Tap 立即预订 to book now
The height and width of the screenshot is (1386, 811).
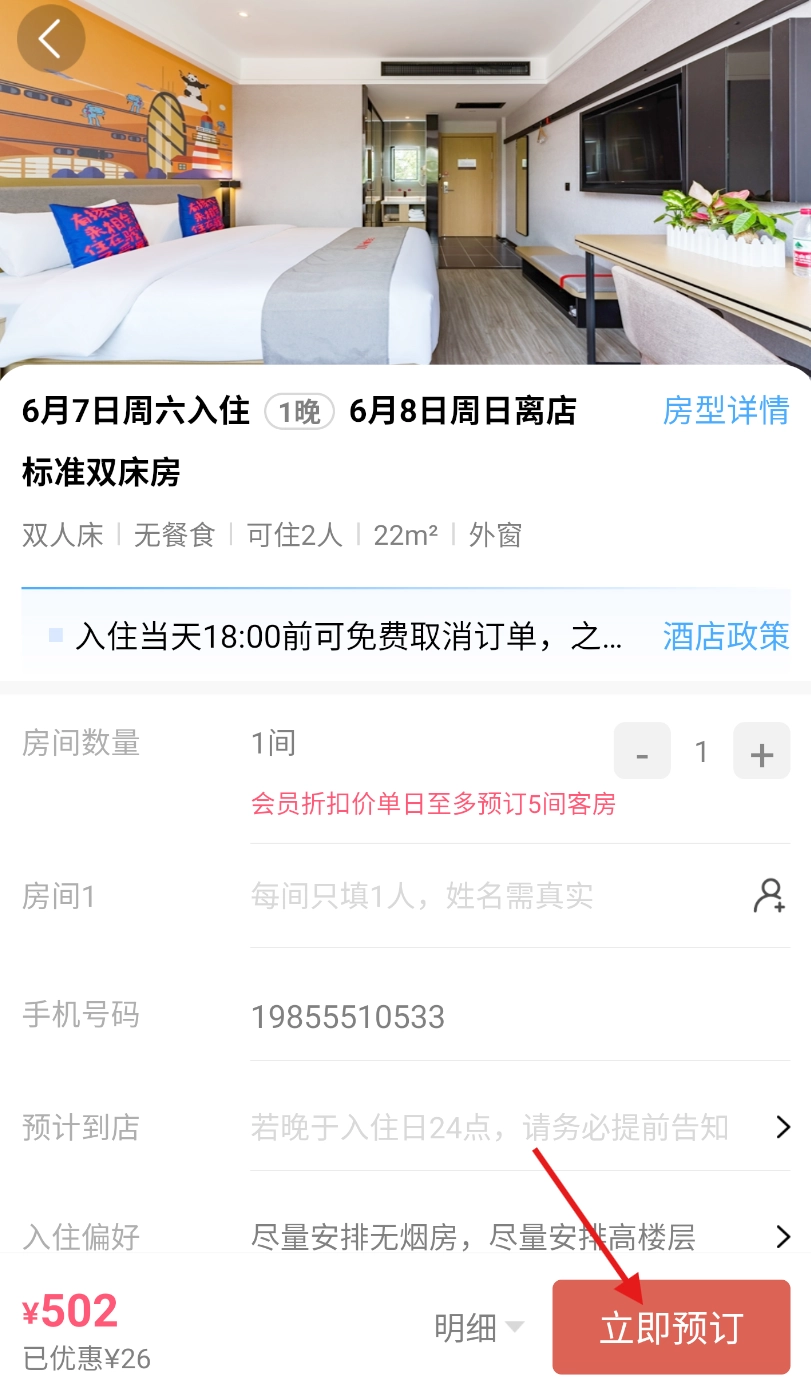671,1328
